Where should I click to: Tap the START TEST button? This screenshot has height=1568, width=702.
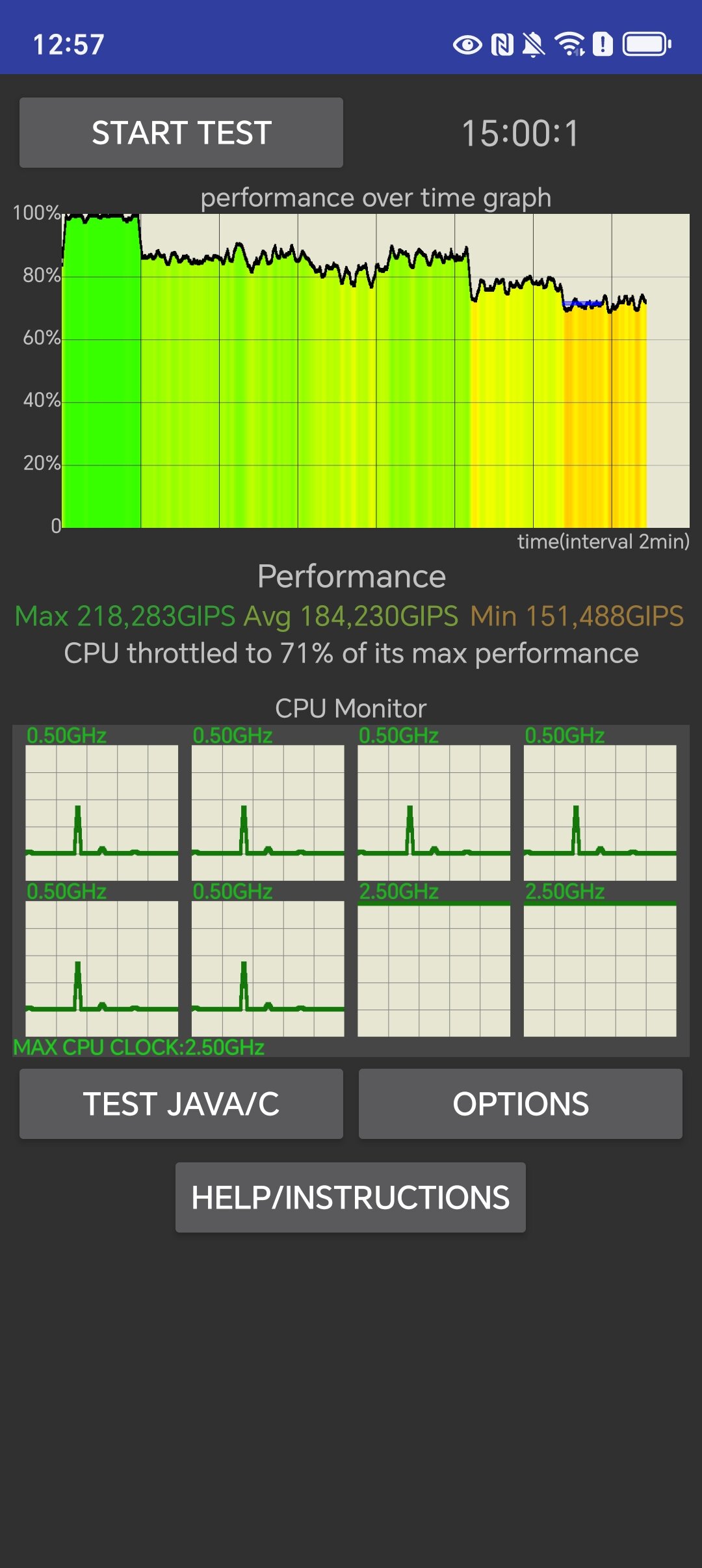tap(181, 133)
